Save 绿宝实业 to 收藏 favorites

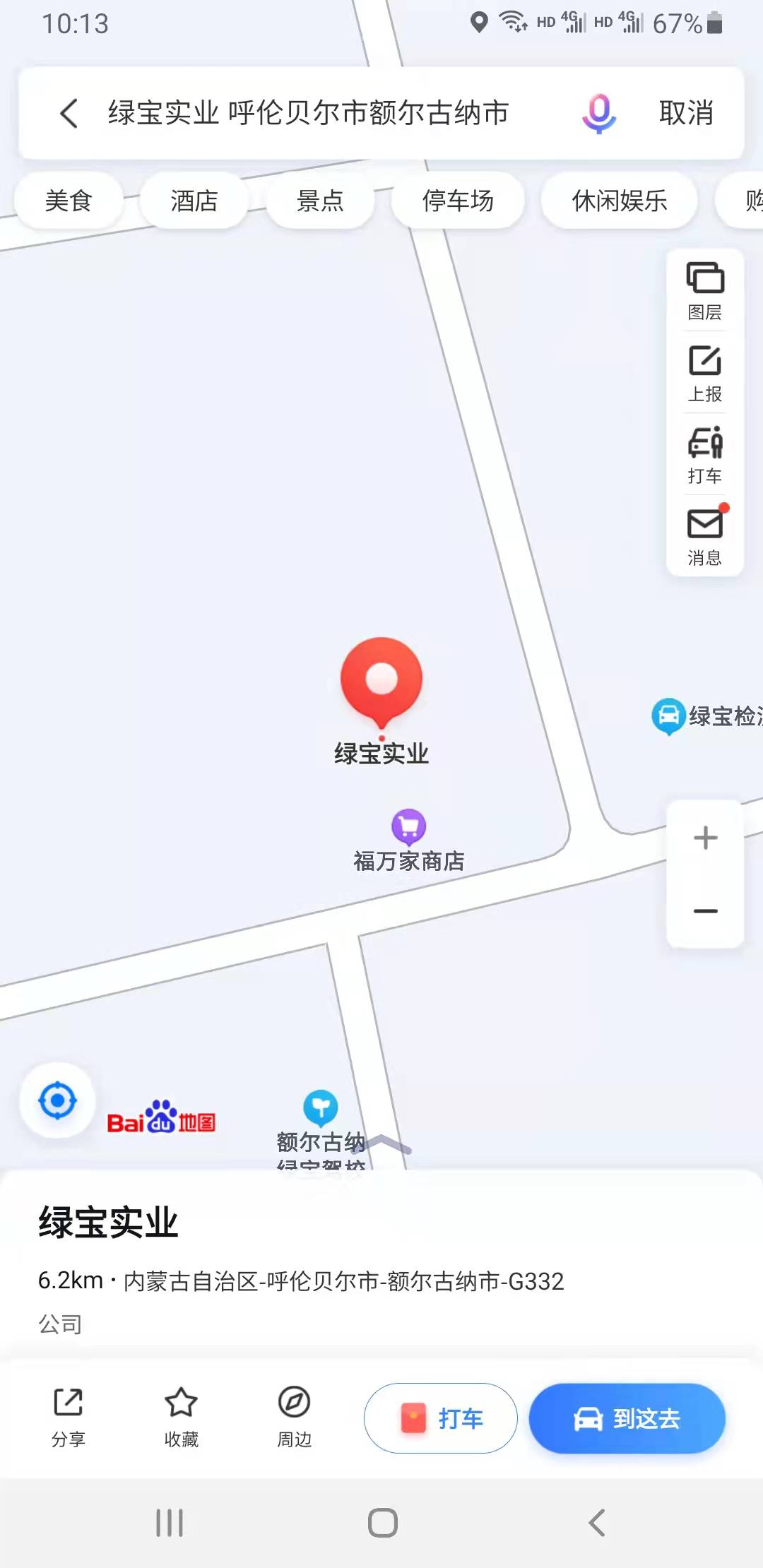point(181,1417)
